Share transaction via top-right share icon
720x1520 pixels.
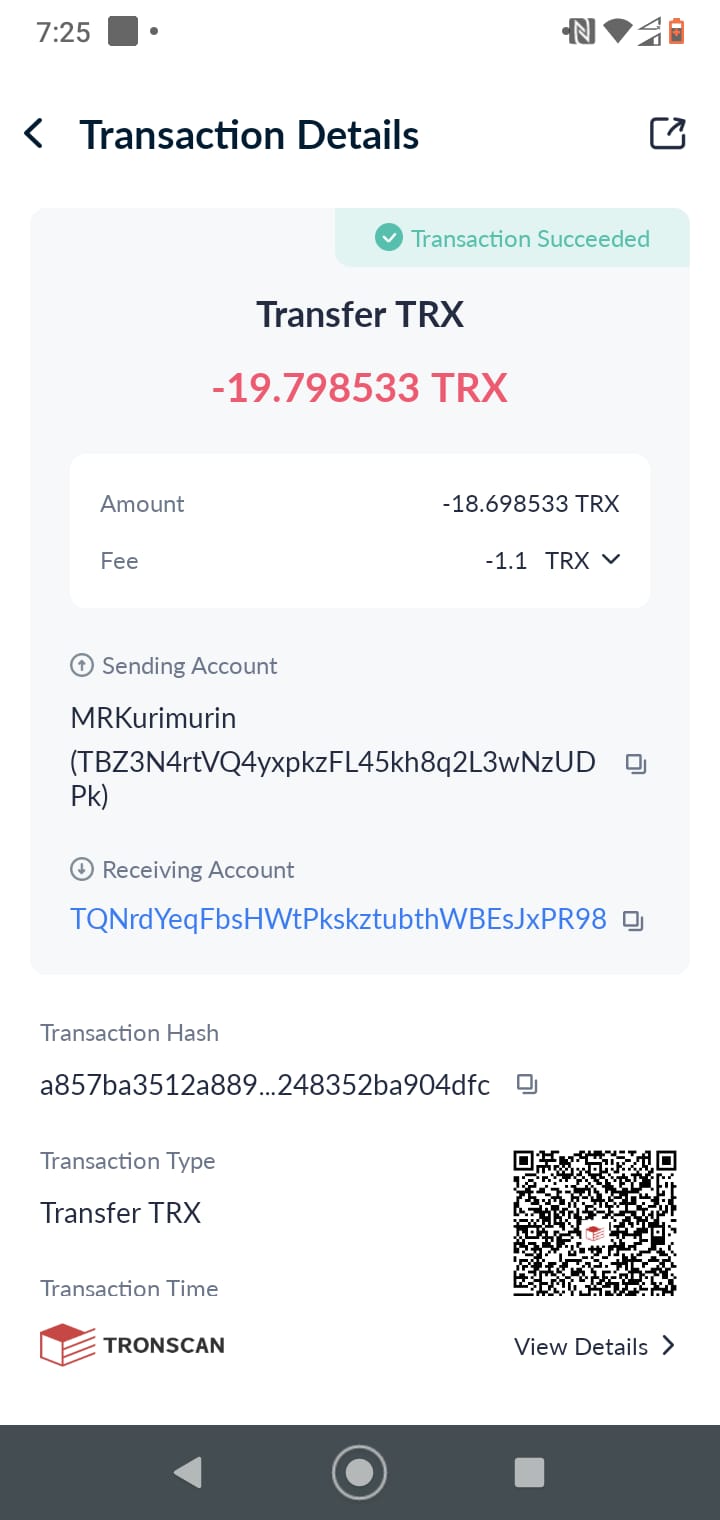(x=668, y=134)
